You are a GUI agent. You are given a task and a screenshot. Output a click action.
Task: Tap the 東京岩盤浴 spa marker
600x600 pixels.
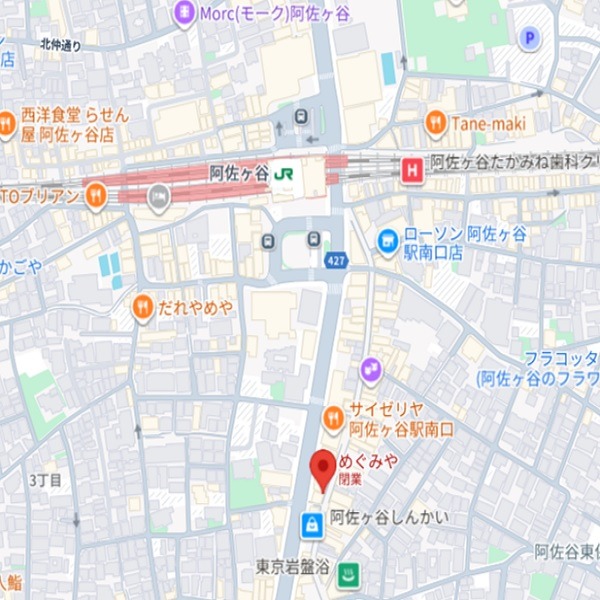point(348,573)
